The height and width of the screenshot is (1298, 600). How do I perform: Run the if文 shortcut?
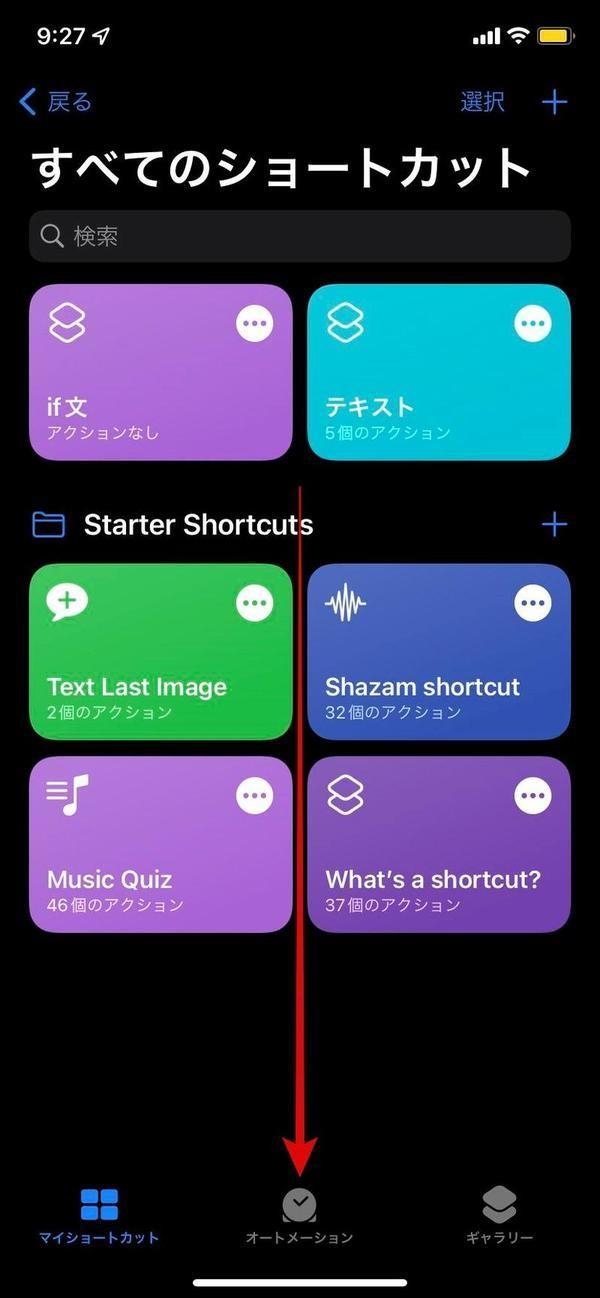pos(161,372)
